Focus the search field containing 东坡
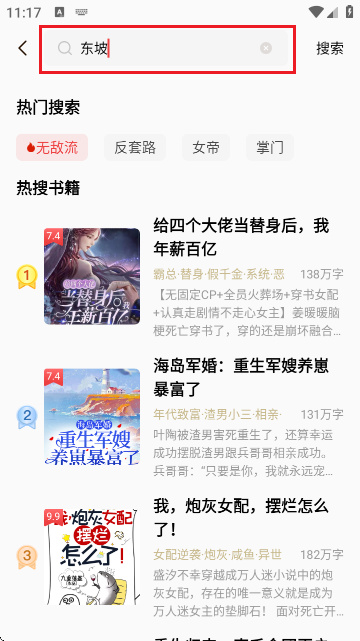The image size is (360, 641). point(167,49)
